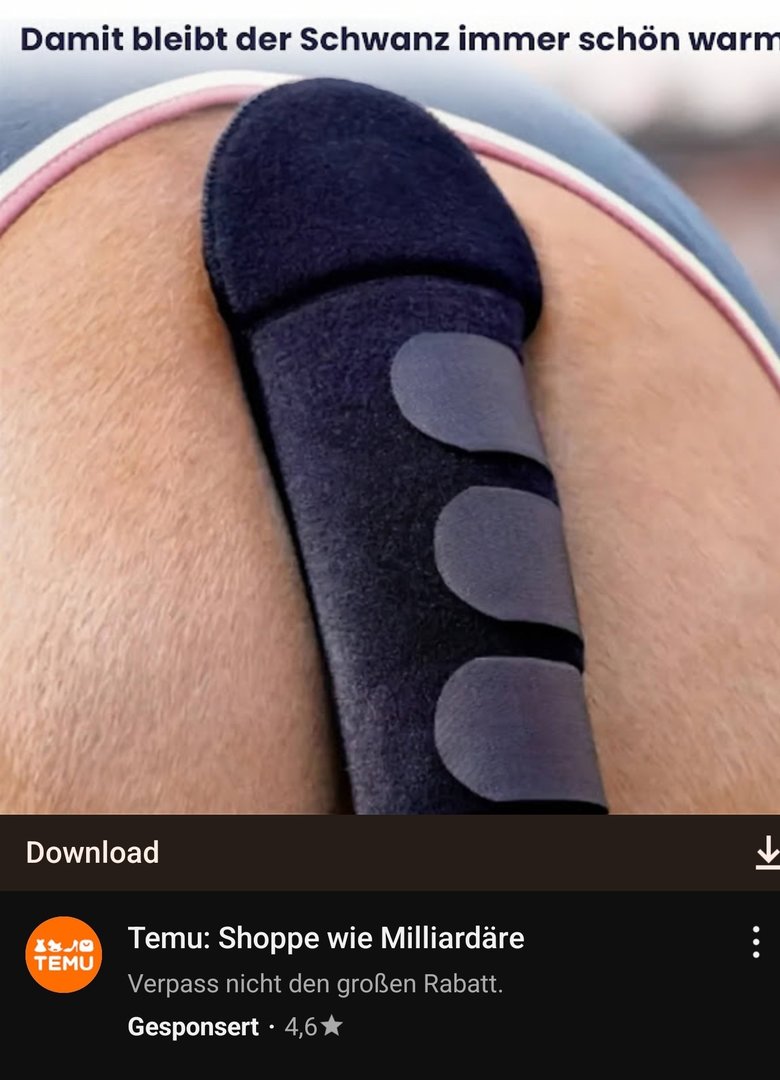Image resolution: width=780 pixels, height=1080 pixels.
Task: Open the ad's three-dot overflow menu
Action: (x=755, y=942)
